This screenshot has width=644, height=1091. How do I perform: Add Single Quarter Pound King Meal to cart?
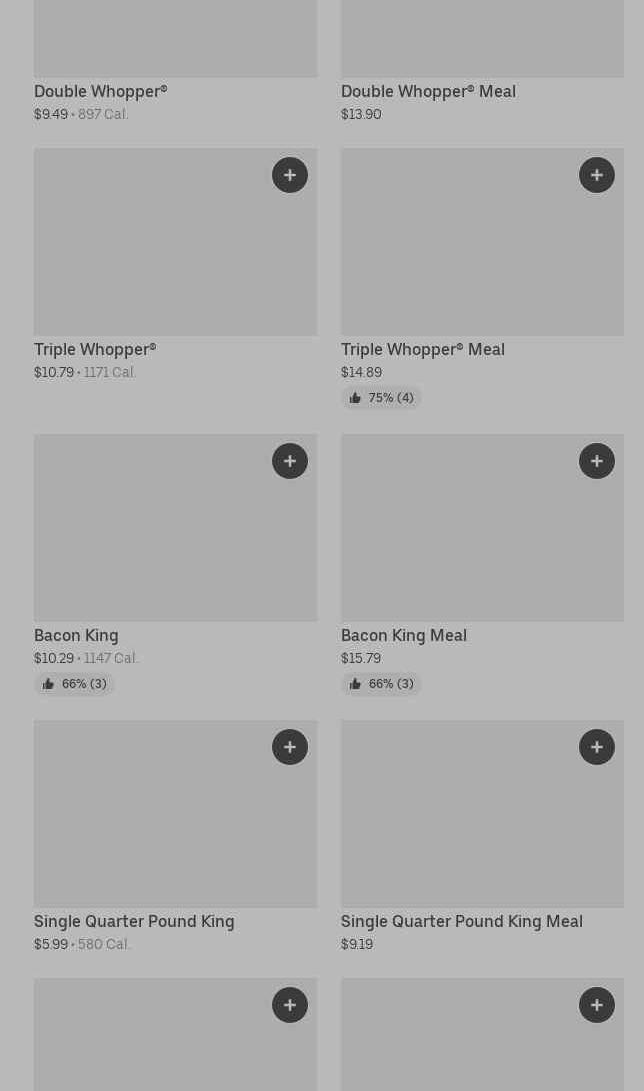[x=597, y=747]
